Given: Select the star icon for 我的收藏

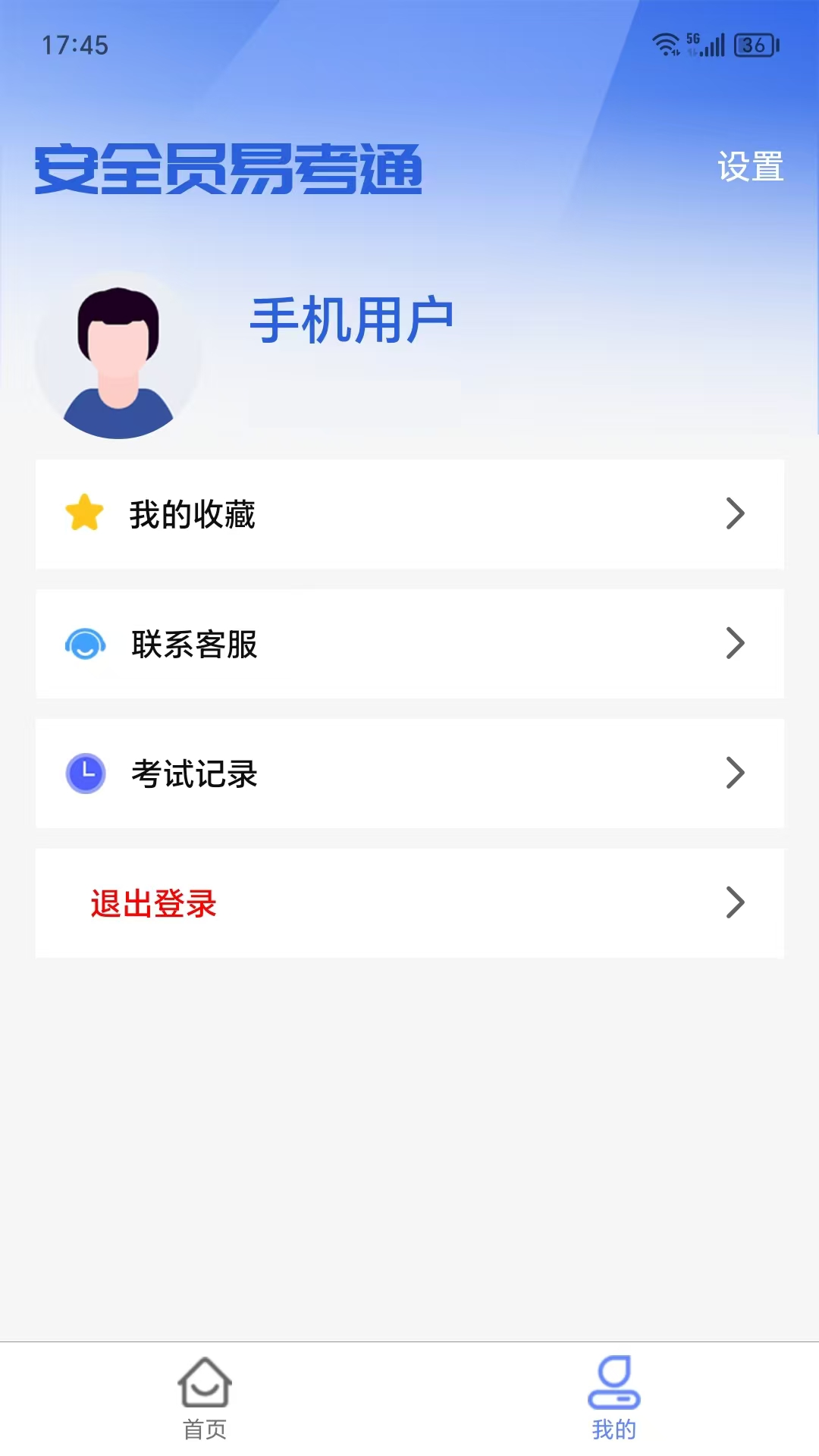Looking at the screenshot, I should pos(85,514).
